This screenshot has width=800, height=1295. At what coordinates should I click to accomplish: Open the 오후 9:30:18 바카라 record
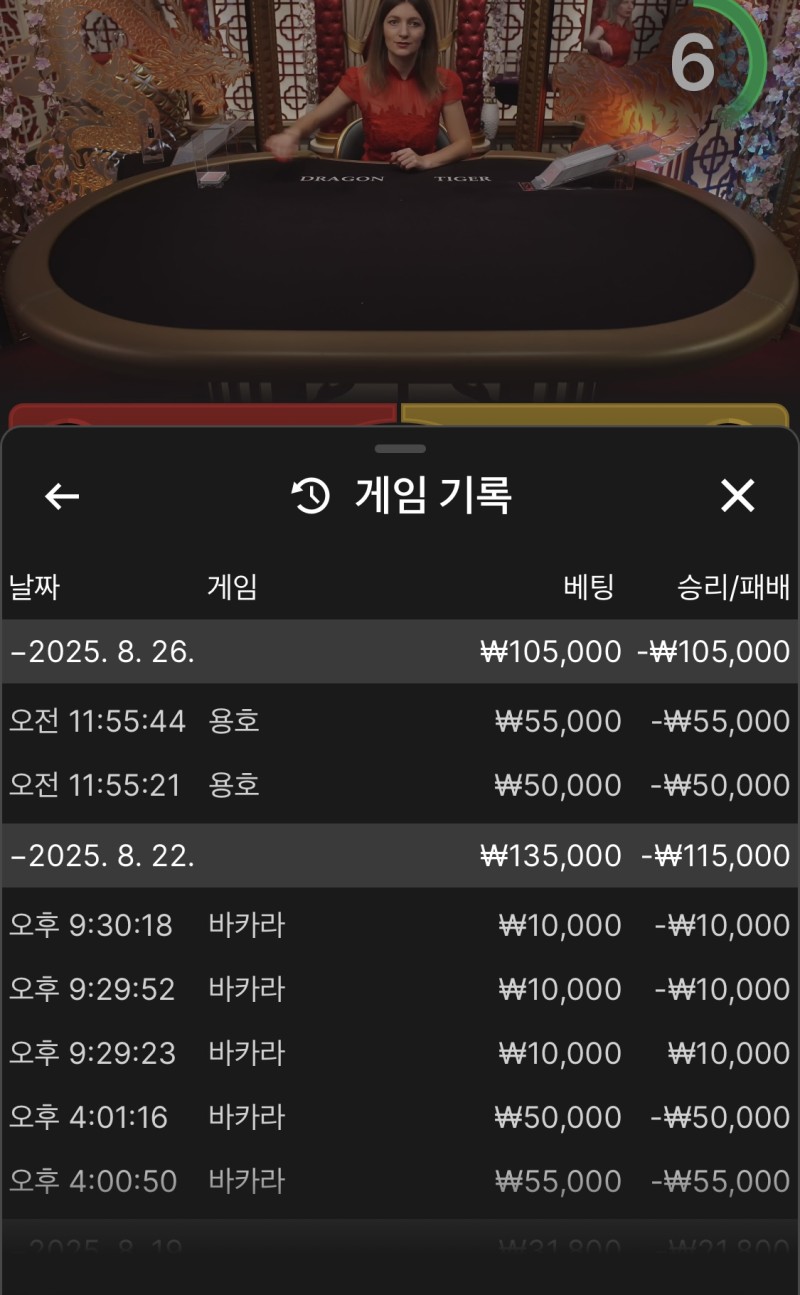(400, 925)
